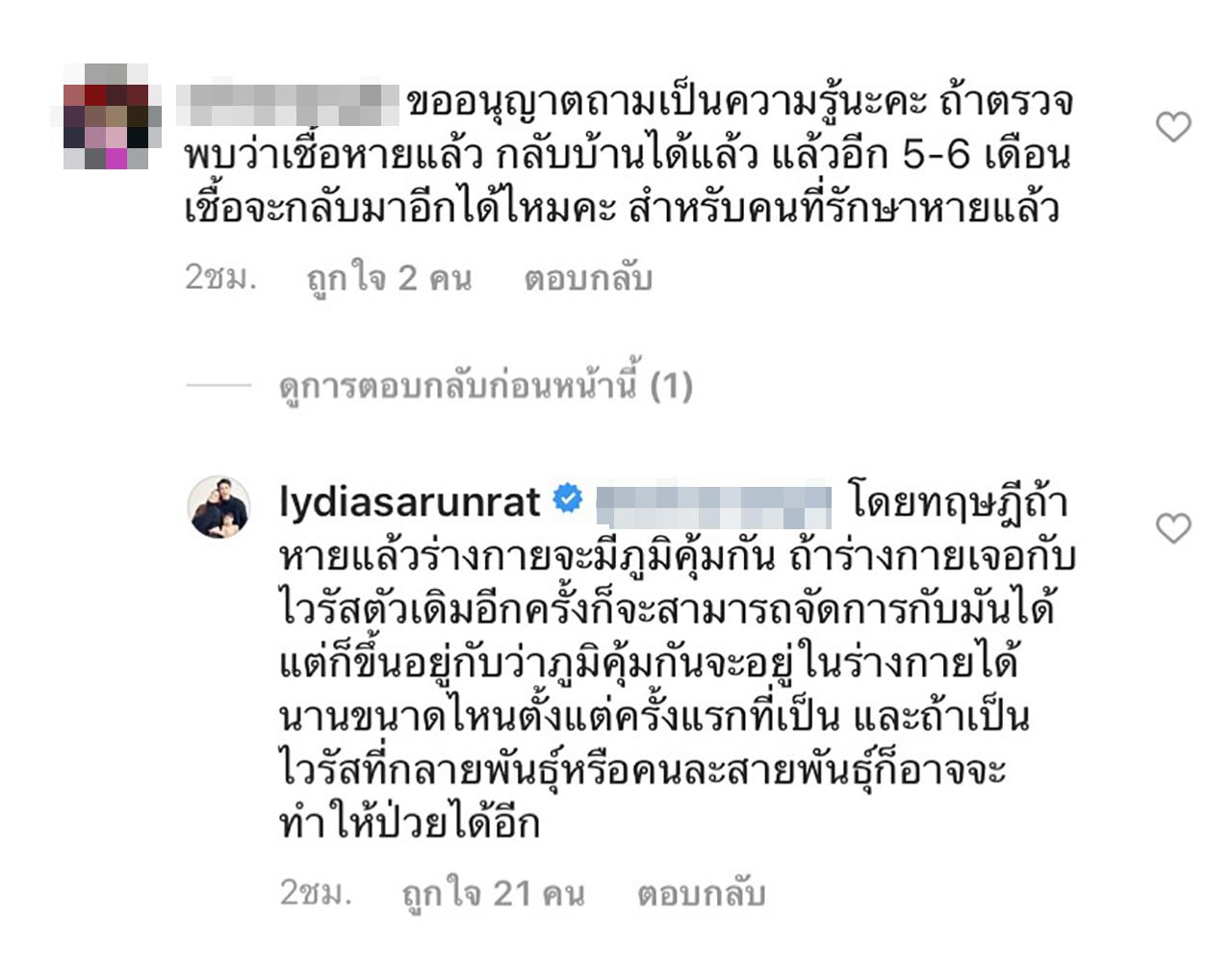This screenshot has width=1232, height=967.
Task: Like the question comment about 5-6 เดือน
Action: (x=1172, y=126)
